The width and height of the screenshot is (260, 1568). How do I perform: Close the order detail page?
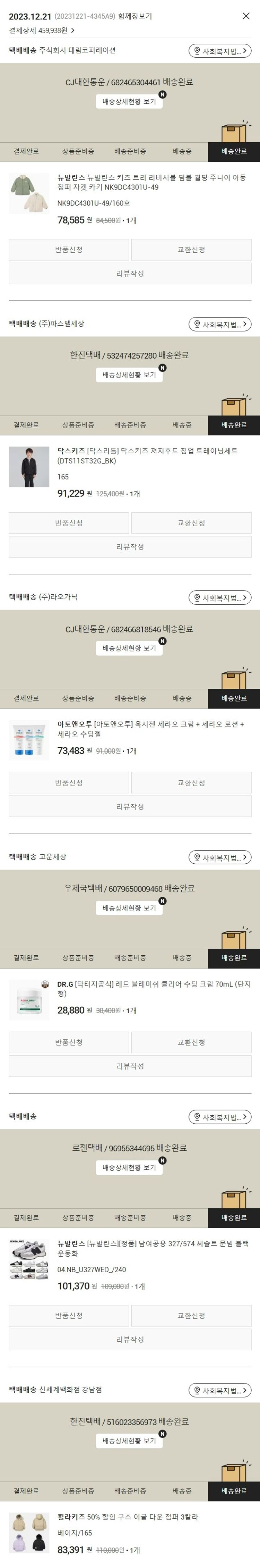point(246,16)
